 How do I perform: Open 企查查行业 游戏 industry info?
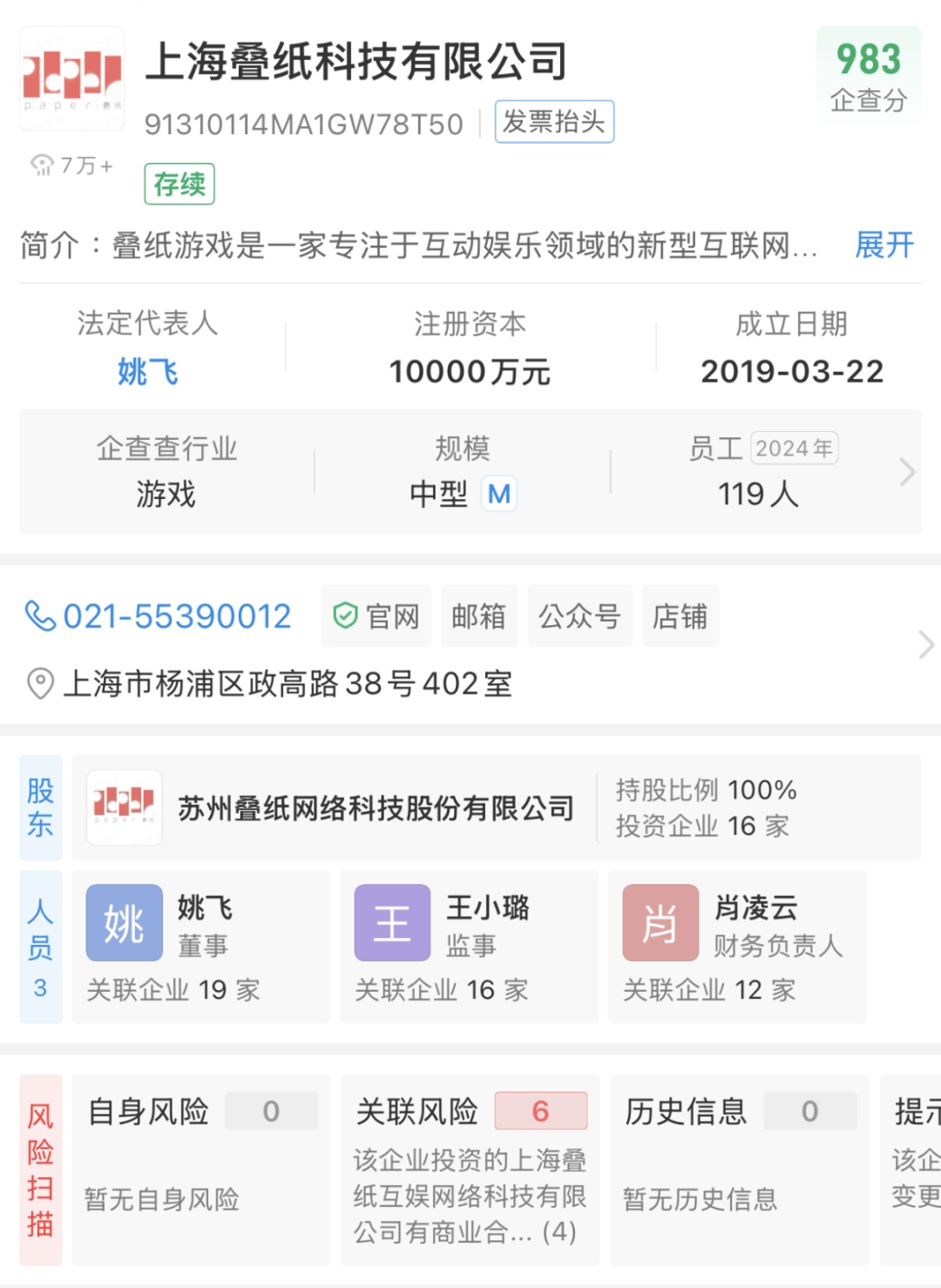coord(166,471)
